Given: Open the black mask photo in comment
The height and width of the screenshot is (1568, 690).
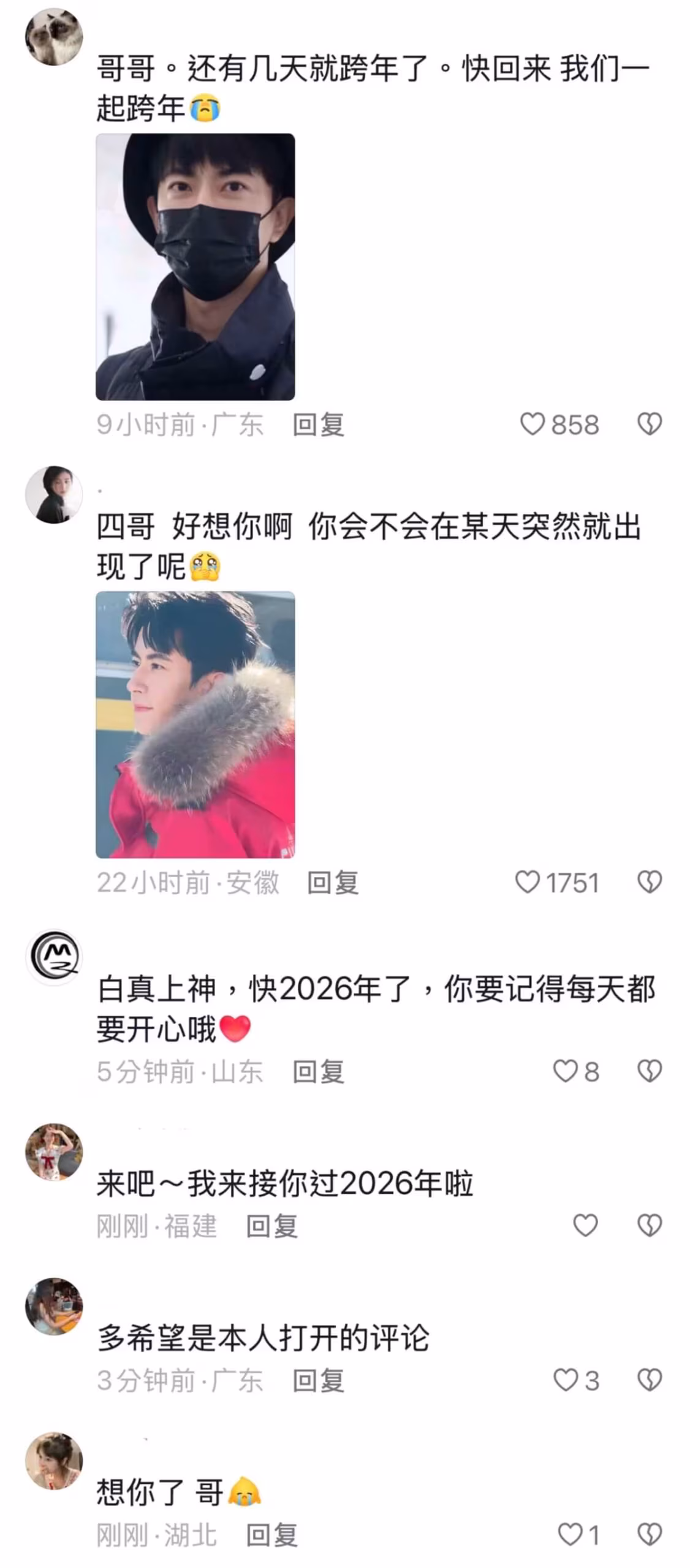Looking at the screenshot, I should coord(195,267).
